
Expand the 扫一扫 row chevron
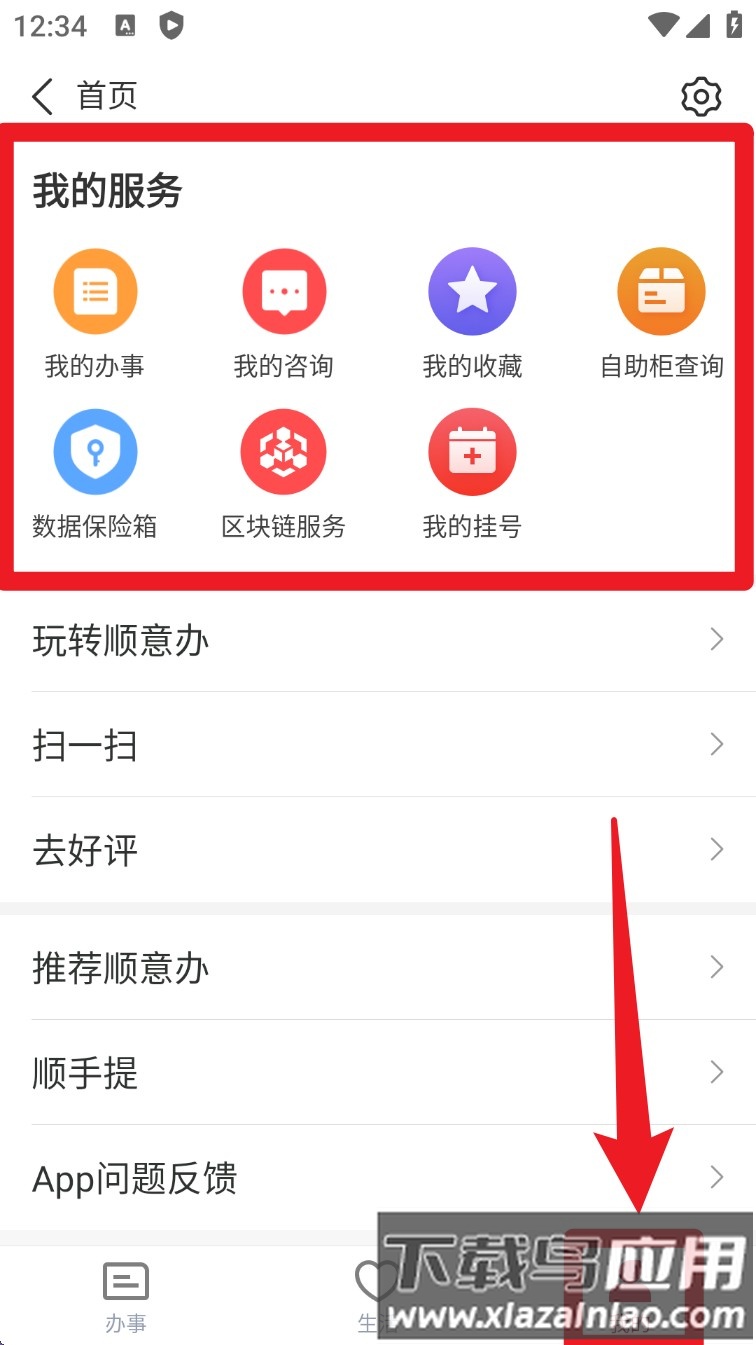(716, 744)
